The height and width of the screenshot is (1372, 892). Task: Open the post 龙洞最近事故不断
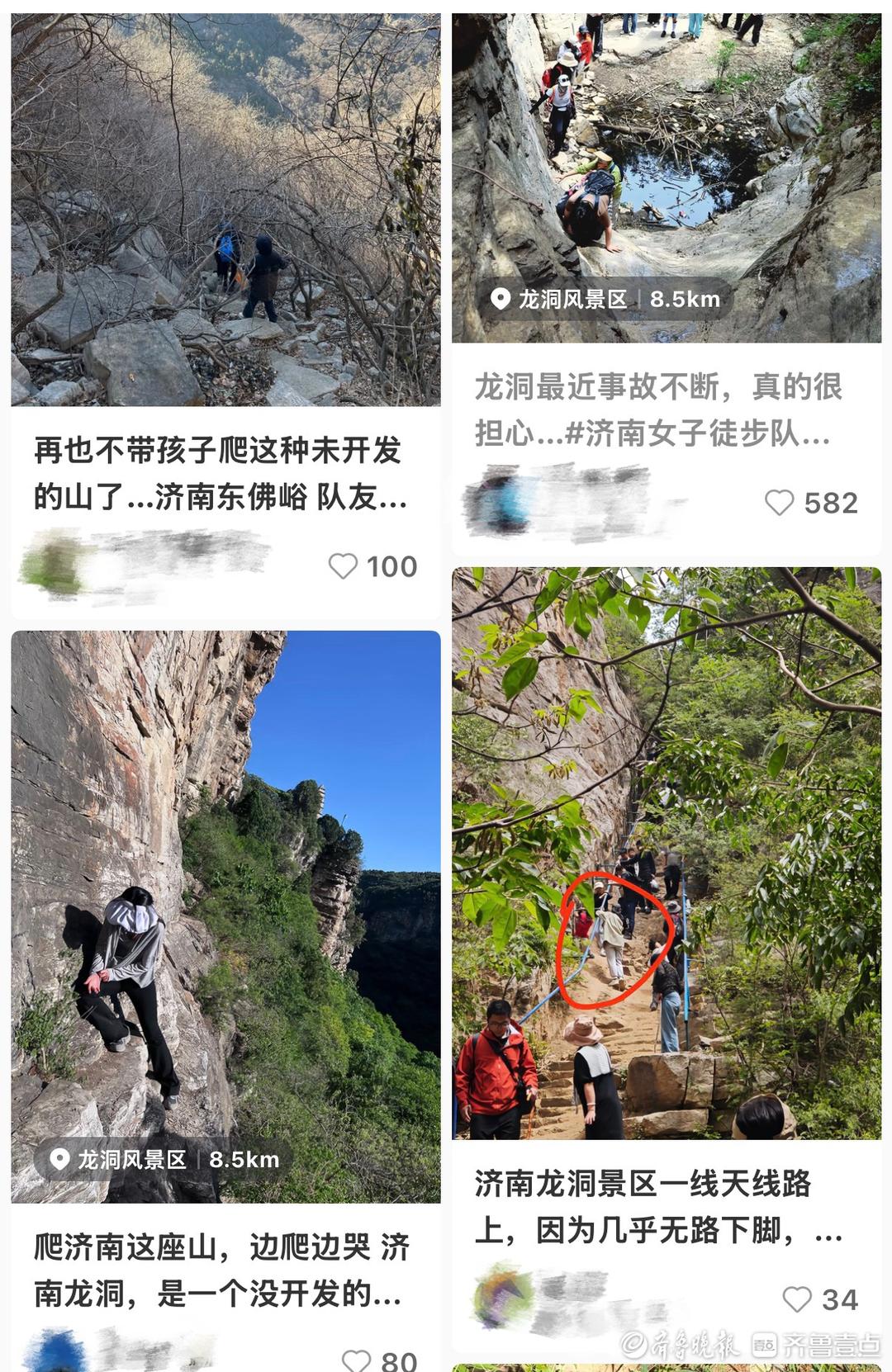coord(658,409)
